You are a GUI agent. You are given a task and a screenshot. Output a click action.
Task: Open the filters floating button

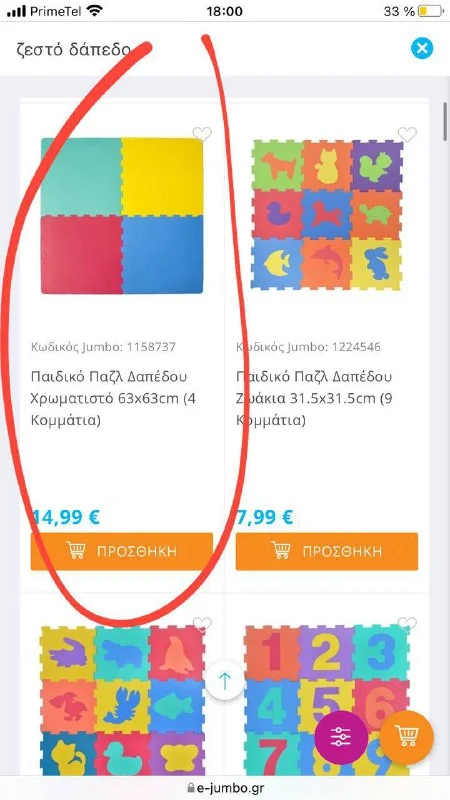[341, 738]
